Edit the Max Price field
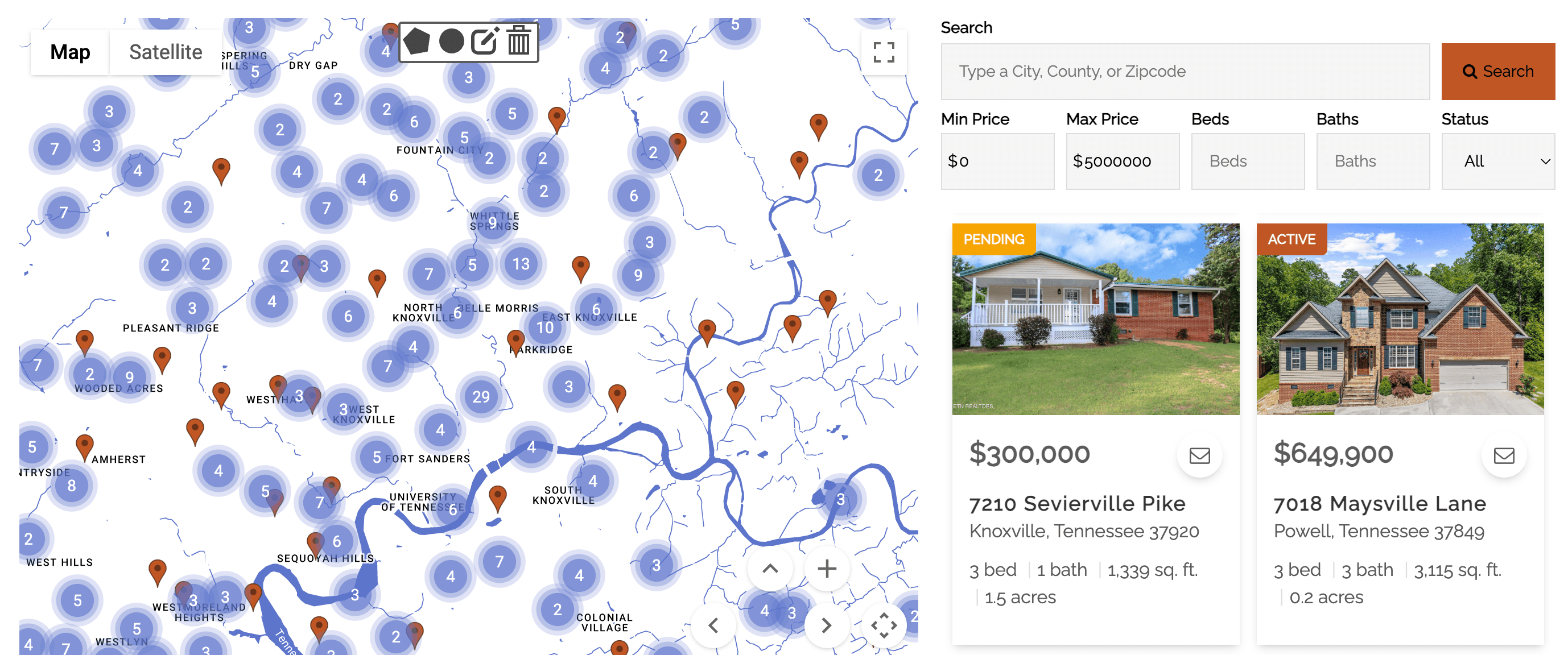 [1122, 161]
